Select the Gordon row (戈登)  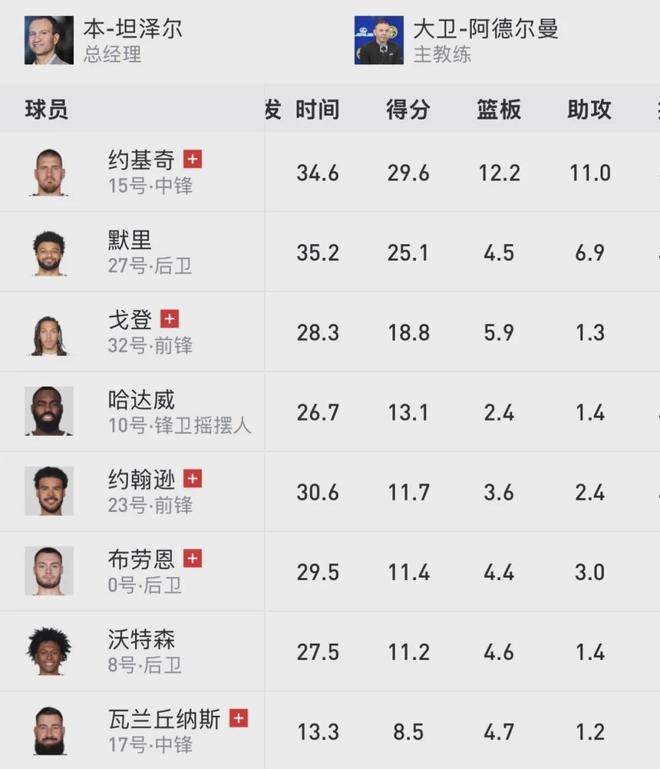click(130, 320)
